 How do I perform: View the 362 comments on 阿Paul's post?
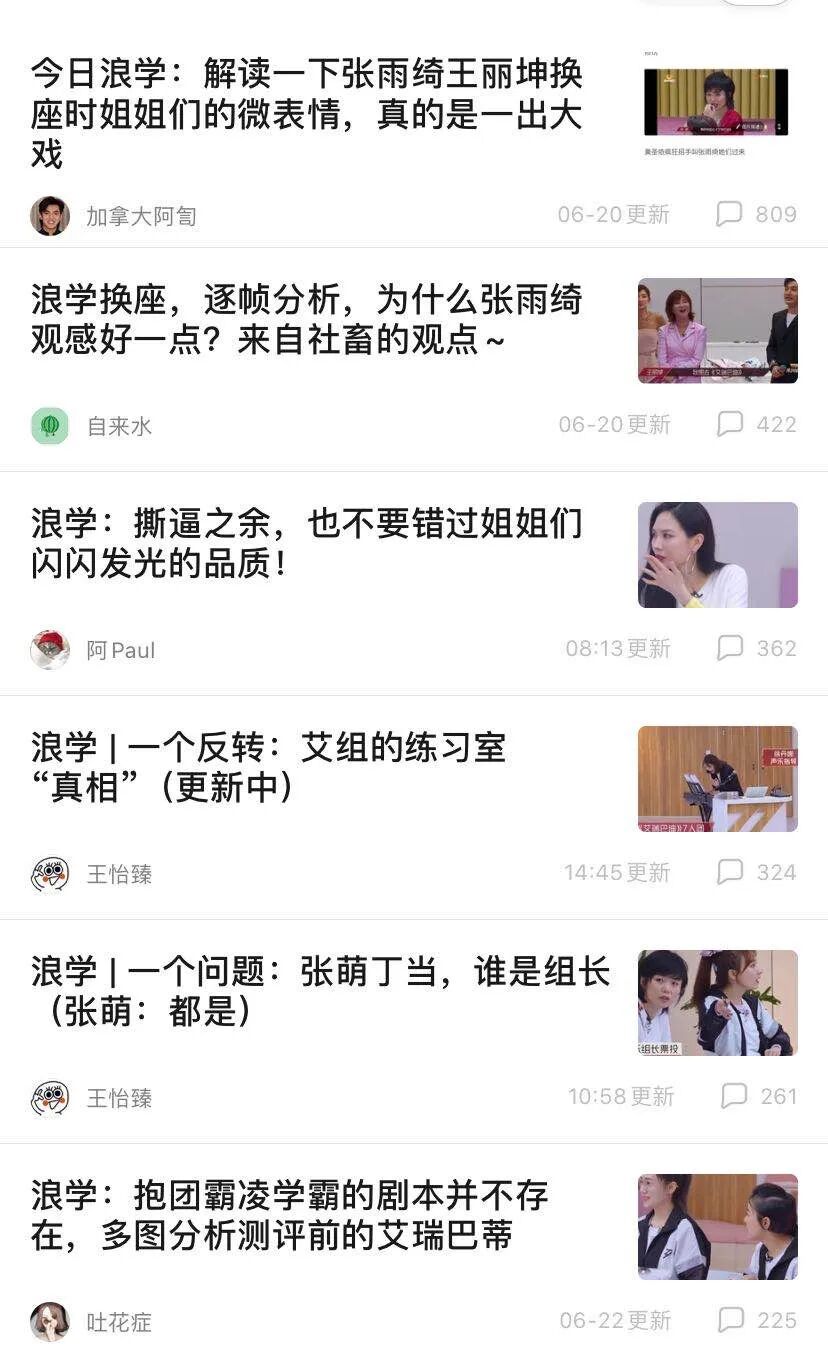(x=756, y=648)
